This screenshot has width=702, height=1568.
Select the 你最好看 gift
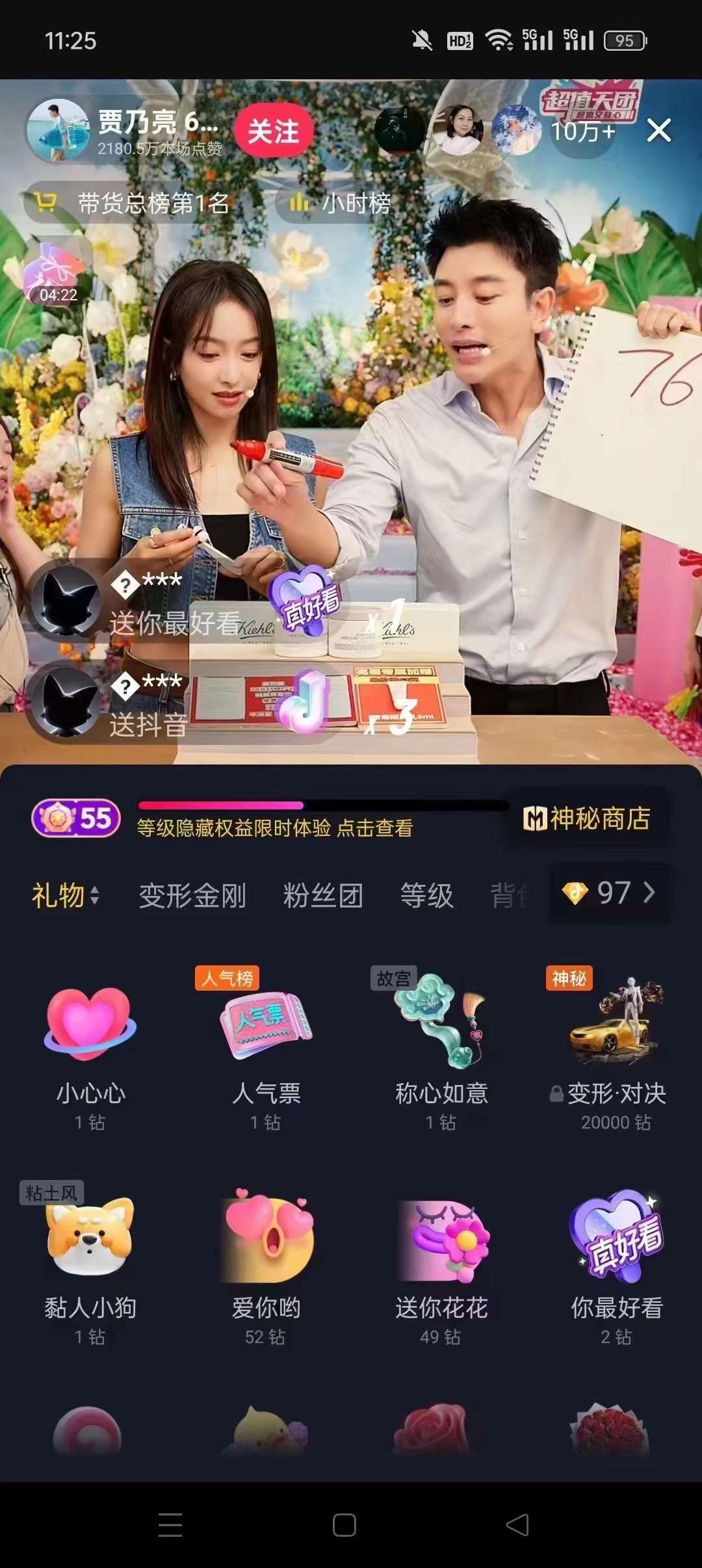(x=616, y=1261)
